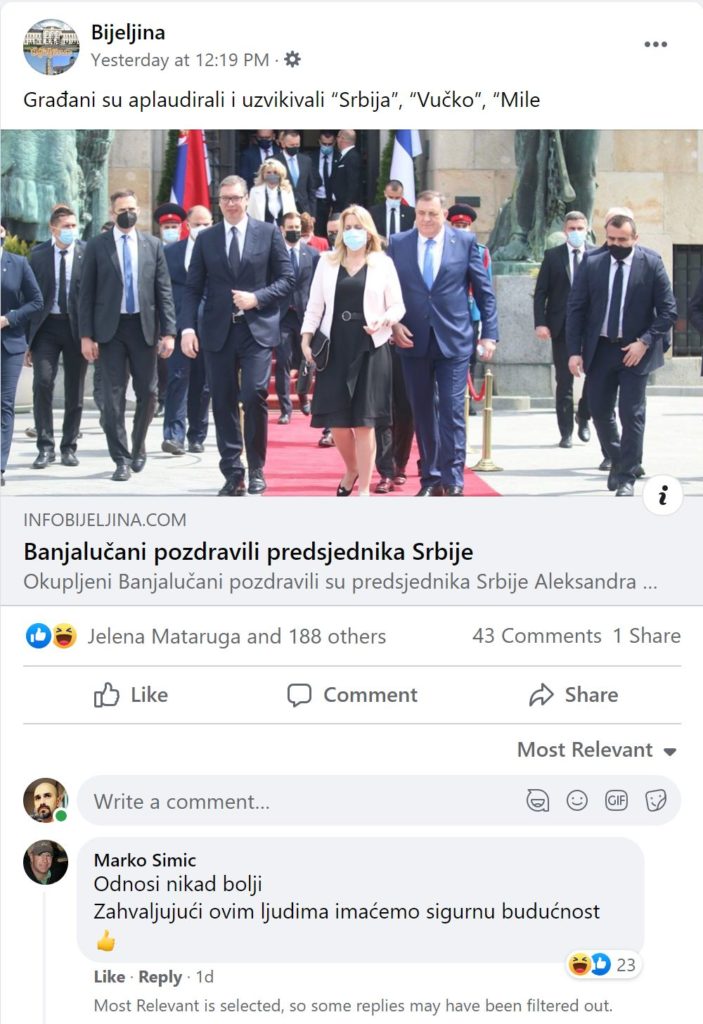Expand the Most Relevant sorting dropdown
703x1024 pixels.
597,750
